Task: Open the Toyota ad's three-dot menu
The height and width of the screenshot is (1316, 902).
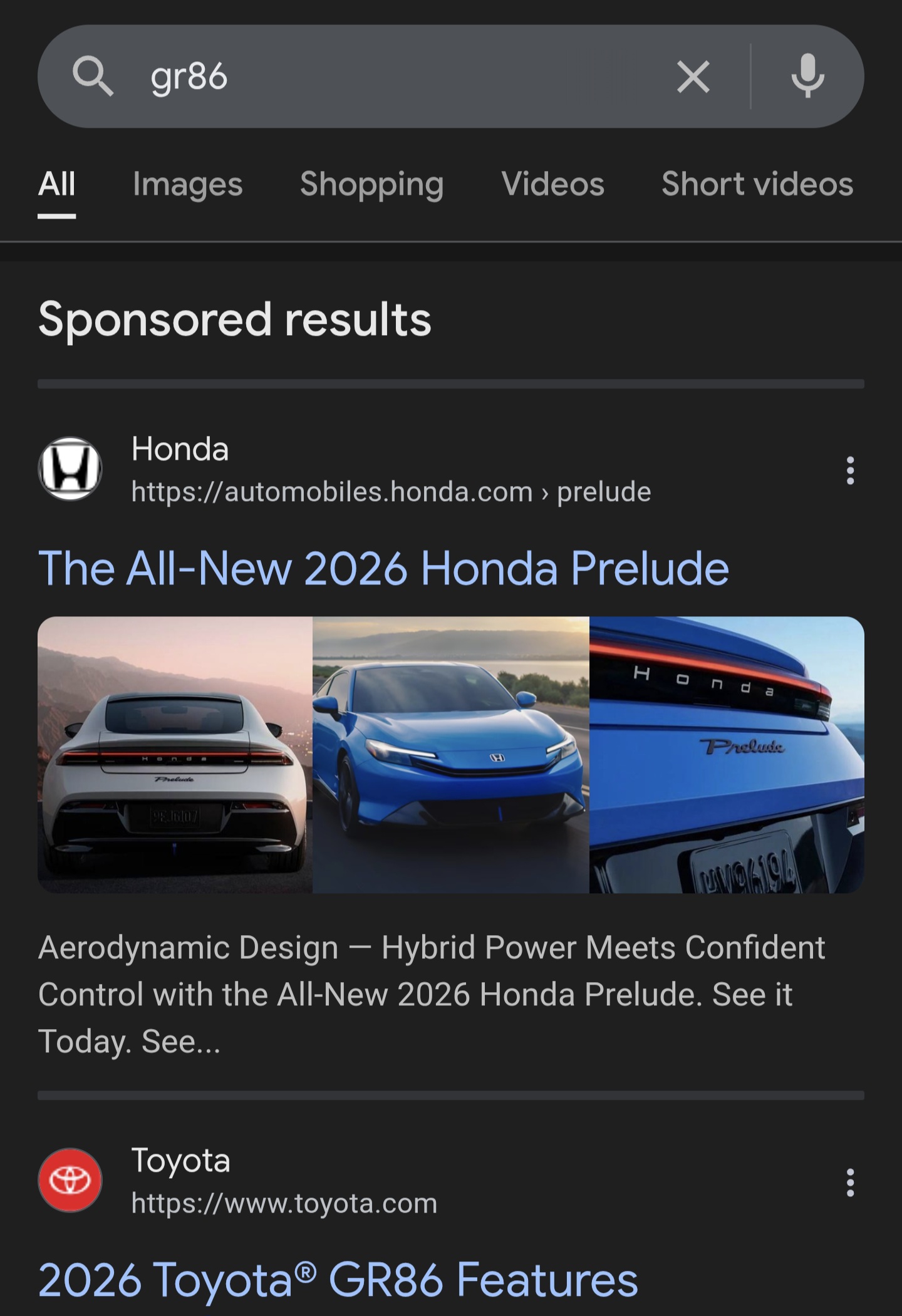Action: point(849,1182)
